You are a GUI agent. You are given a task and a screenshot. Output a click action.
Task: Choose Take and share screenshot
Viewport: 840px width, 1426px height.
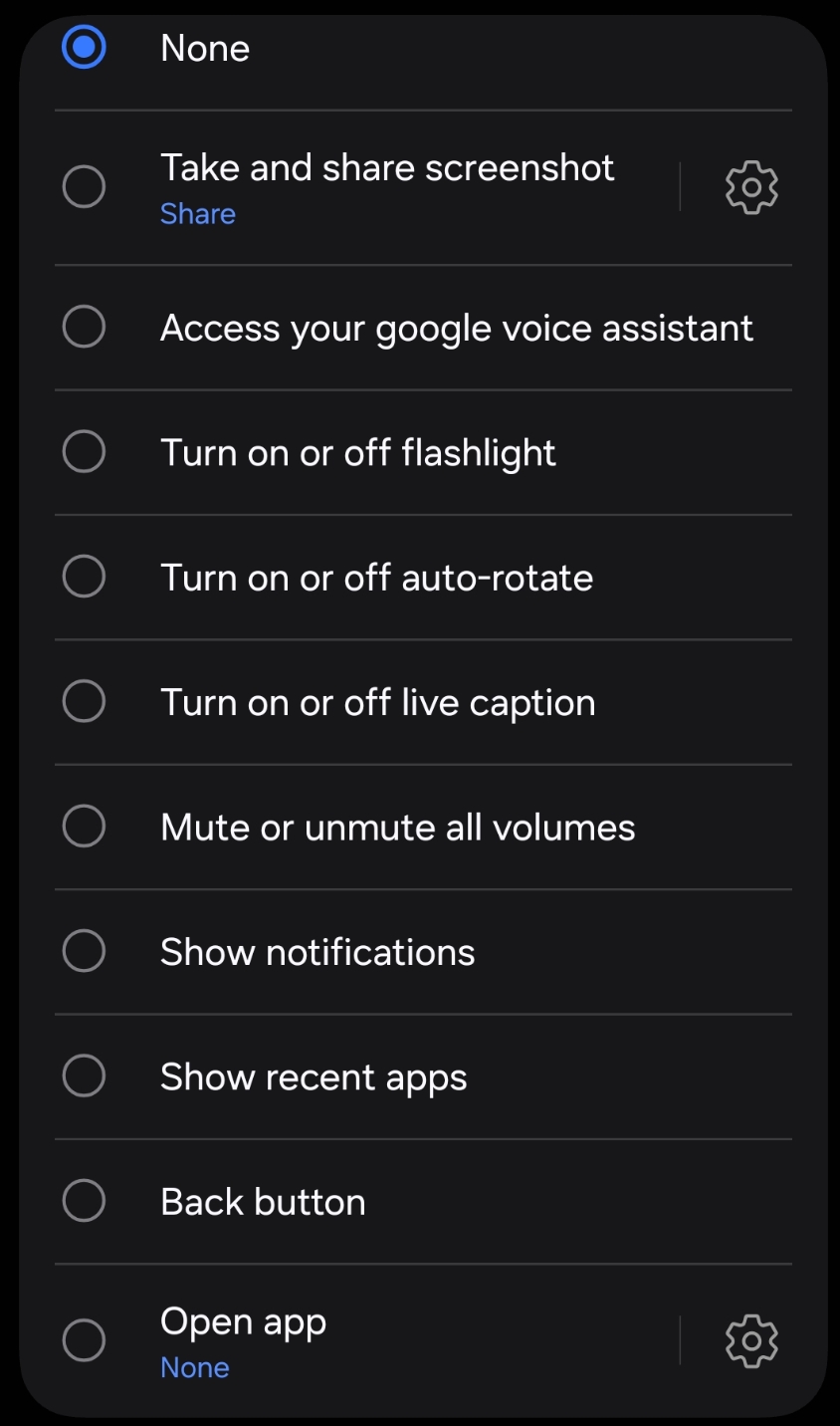click(84, 186)
